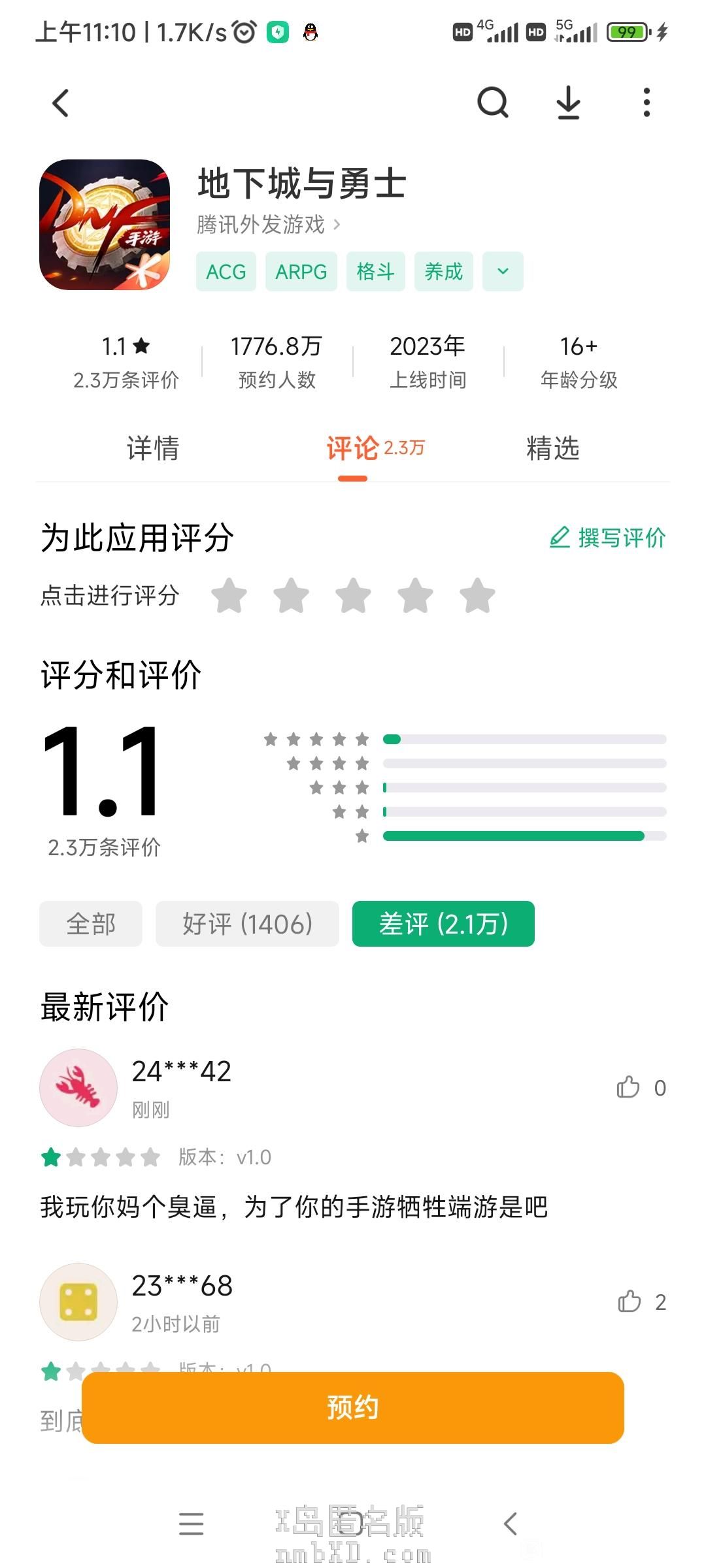Select the 格斗 tag chip
The image size is (706, 1568).
click(x=375, y=271)
